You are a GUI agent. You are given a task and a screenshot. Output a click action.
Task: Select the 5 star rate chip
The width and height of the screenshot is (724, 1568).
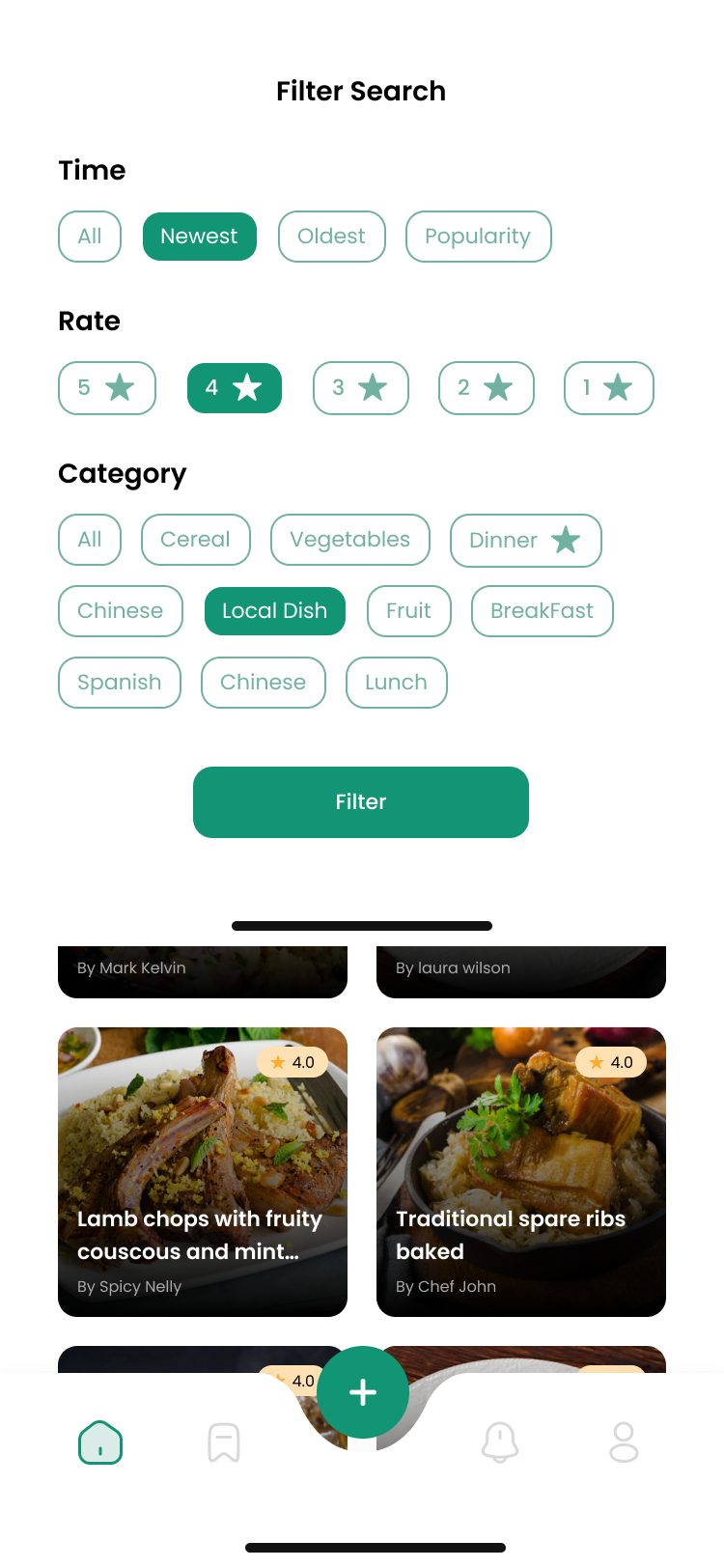click(107, 388)
